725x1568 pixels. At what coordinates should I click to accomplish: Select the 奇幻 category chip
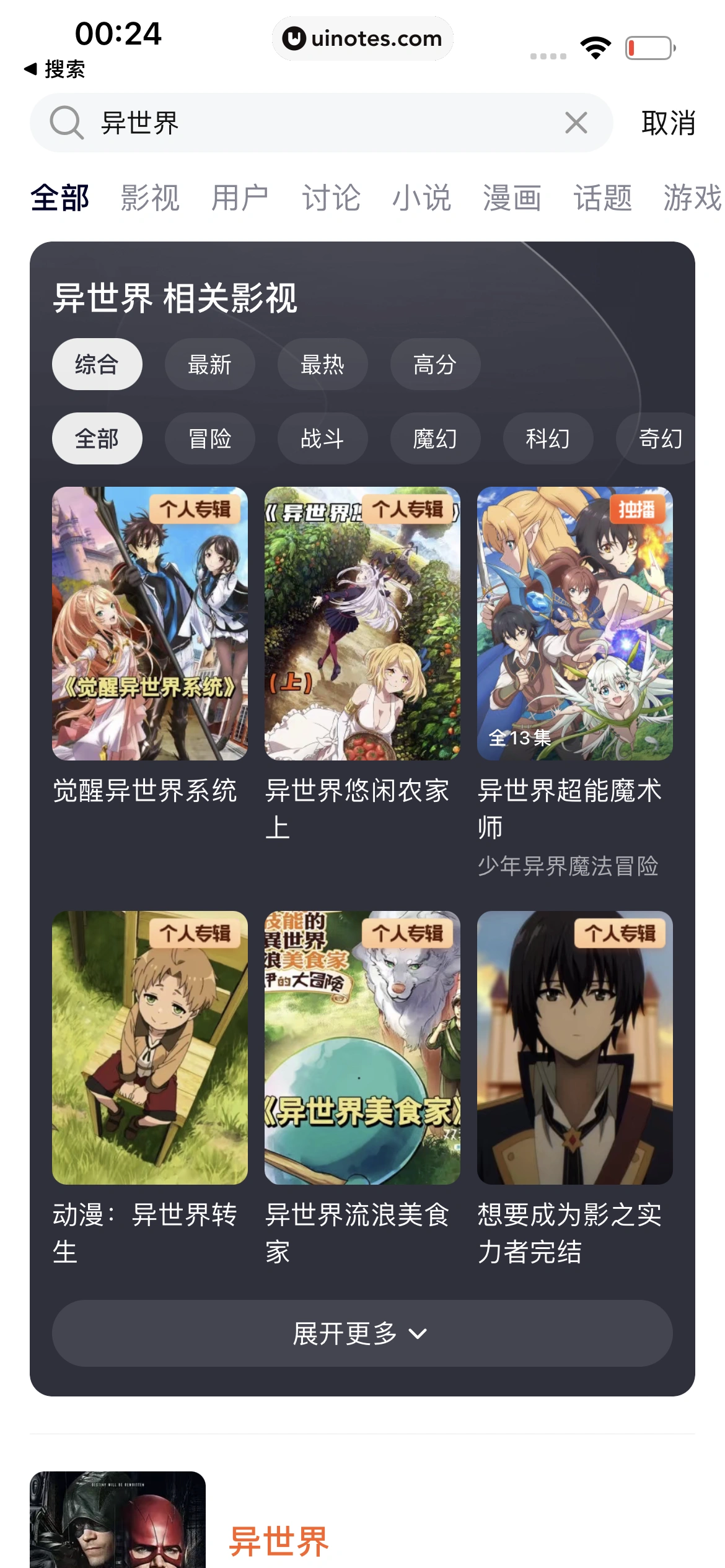(x=659, y=438)
